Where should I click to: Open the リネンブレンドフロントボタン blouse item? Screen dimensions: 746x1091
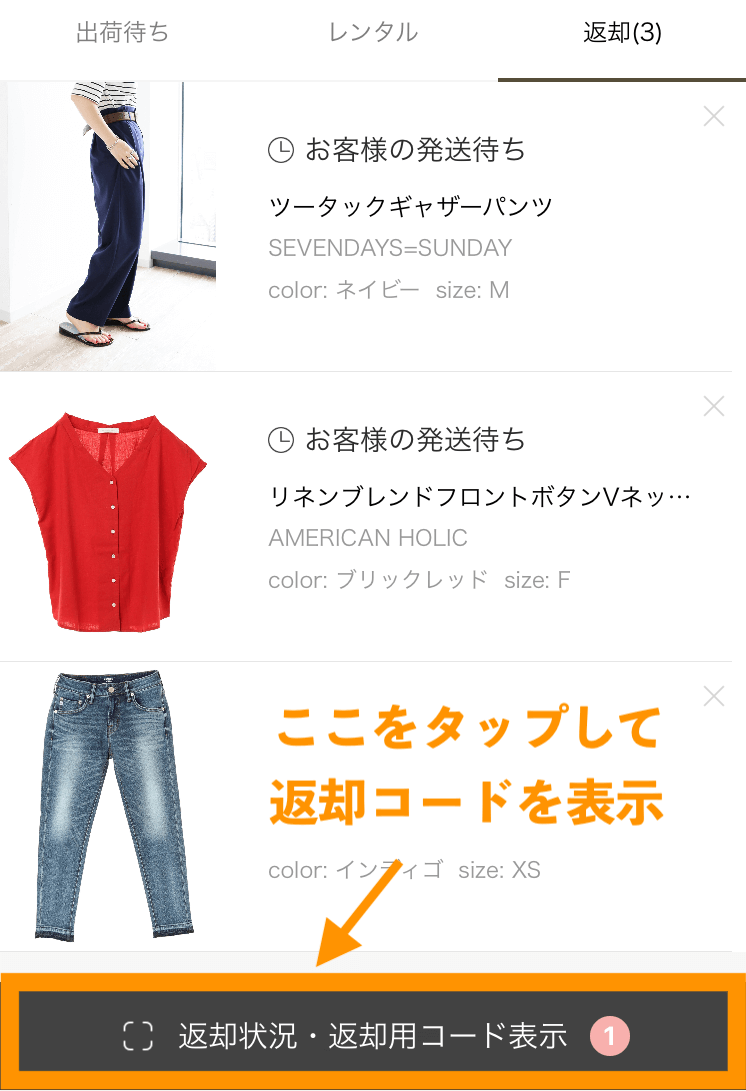(x=480, y=497)
